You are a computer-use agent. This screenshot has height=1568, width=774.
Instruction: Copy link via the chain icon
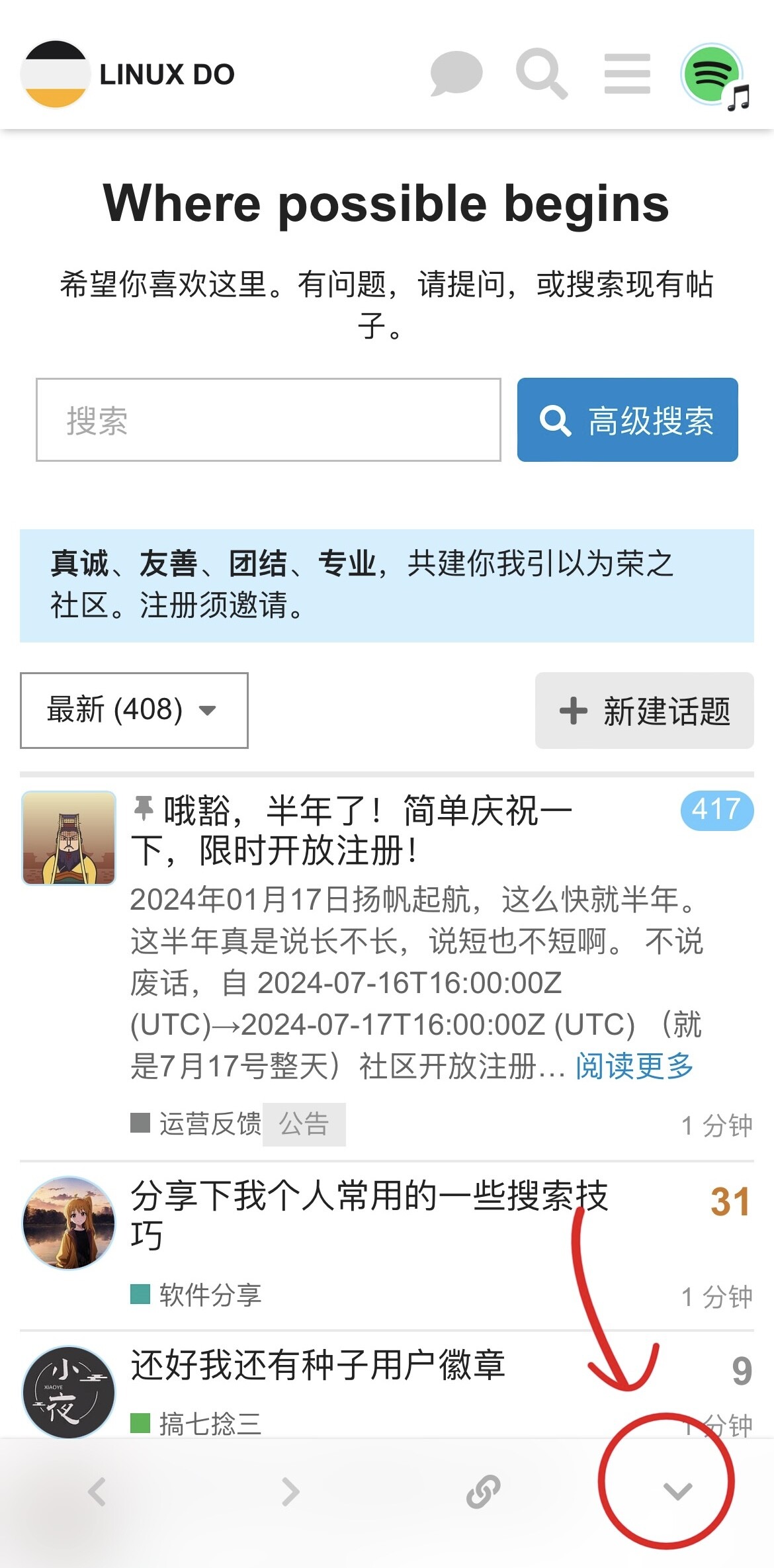[x=484, y=1492]
